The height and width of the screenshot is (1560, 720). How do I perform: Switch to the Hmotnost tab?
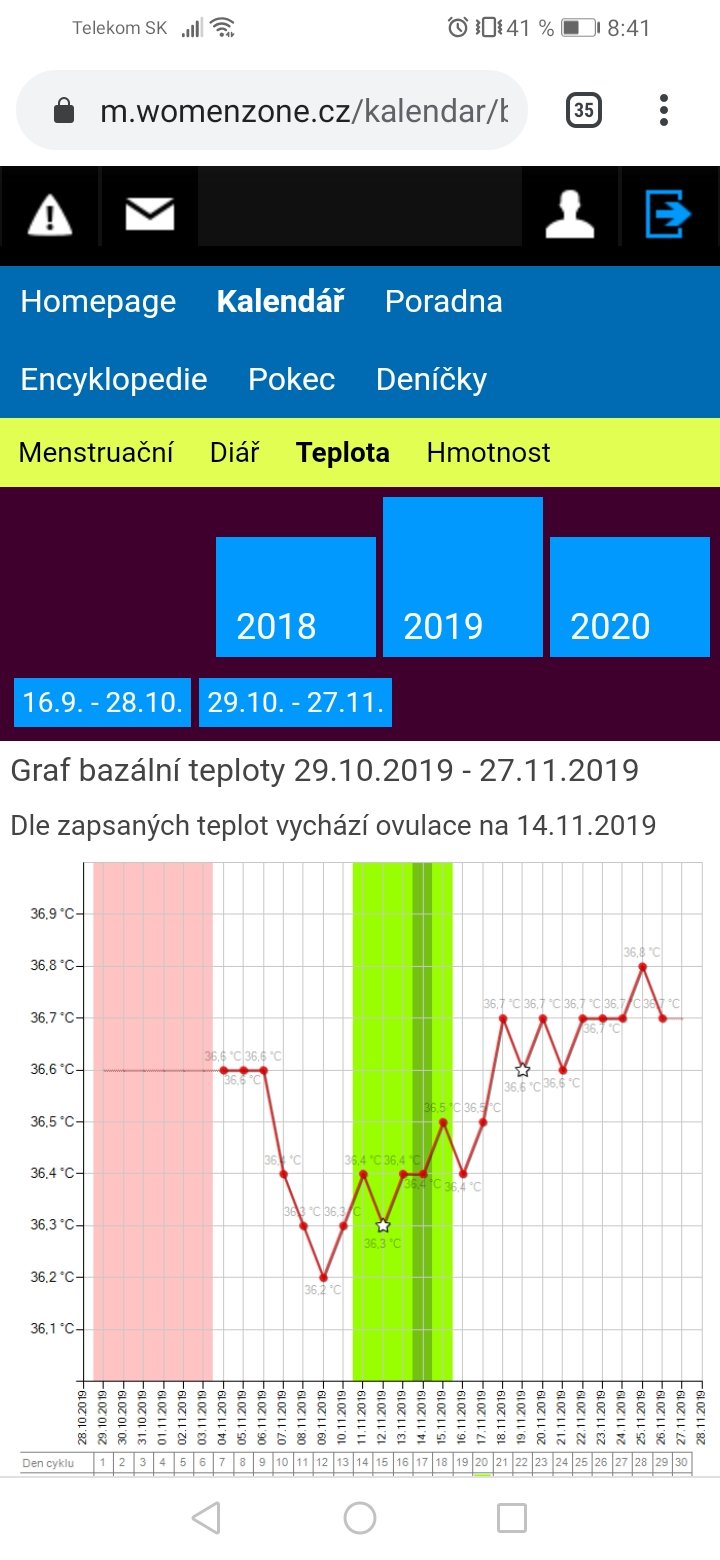pyautogui.click(x=488, y=452)
